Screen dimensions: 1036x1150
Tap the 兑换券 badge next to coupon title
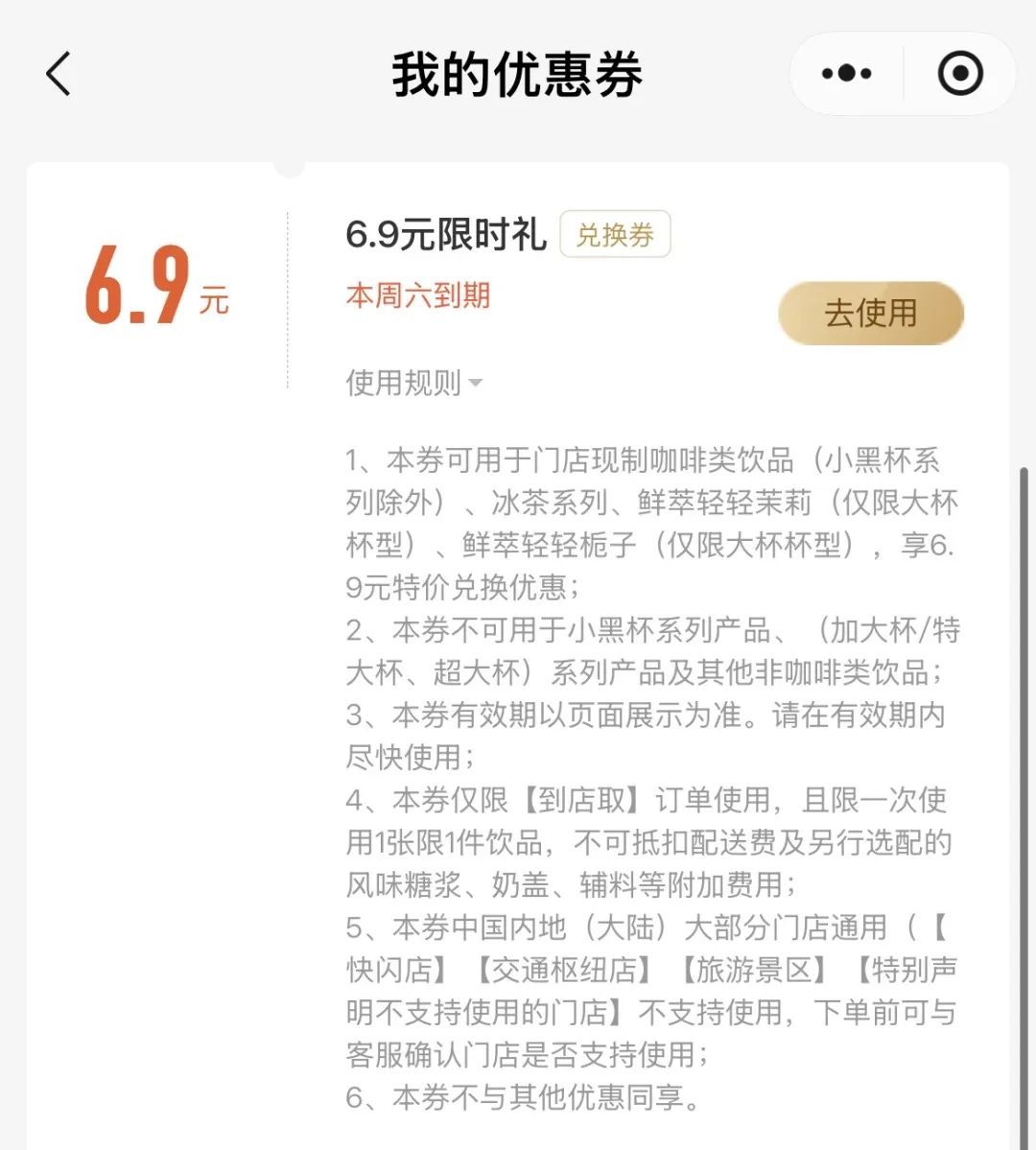tap(615, 233)
